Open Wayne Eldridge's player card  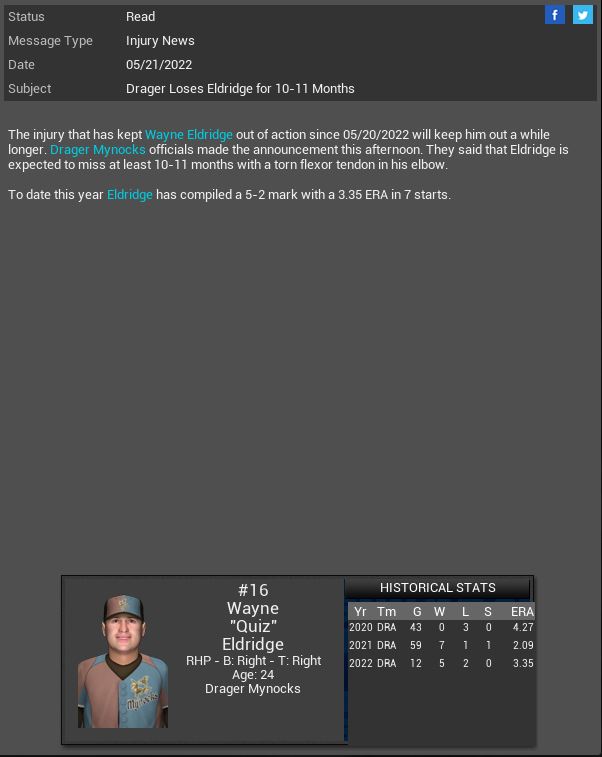(x=123, y=661)
